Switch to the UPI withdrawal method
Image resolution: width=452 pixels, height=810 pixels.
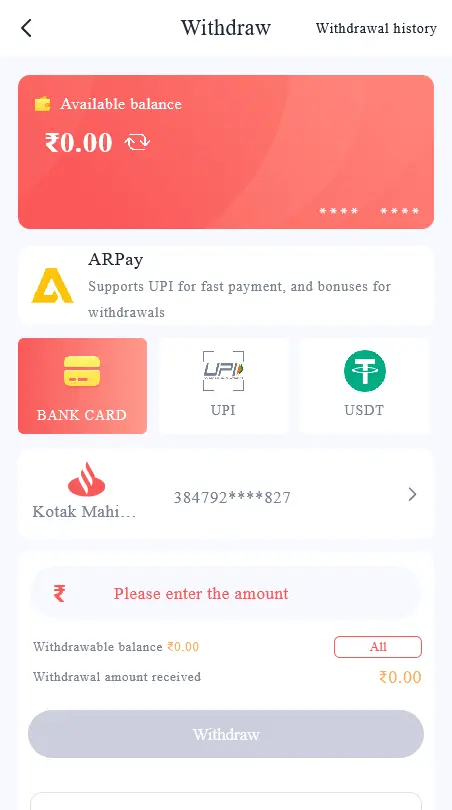tap(223, 386)
